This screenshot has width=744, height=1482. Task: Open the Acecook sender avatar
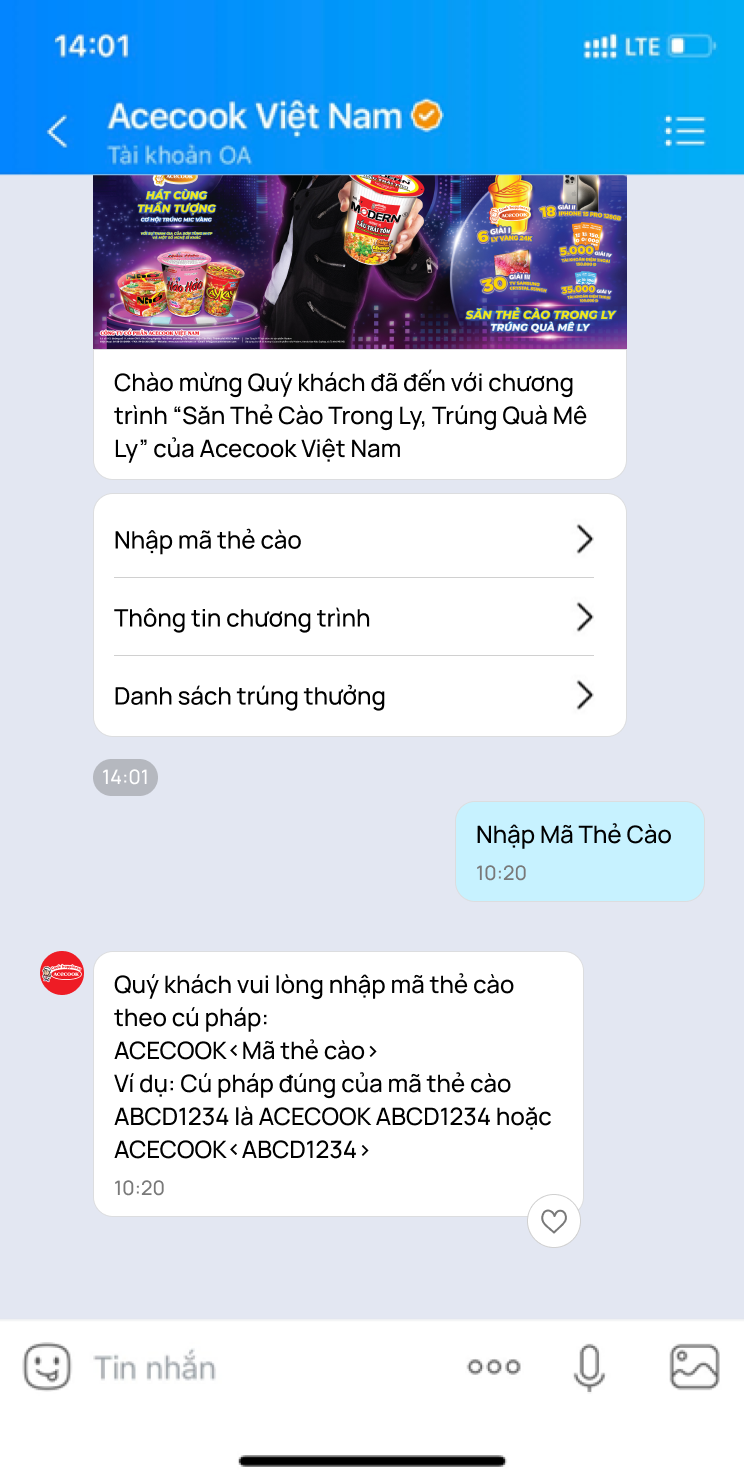point(62,973)
